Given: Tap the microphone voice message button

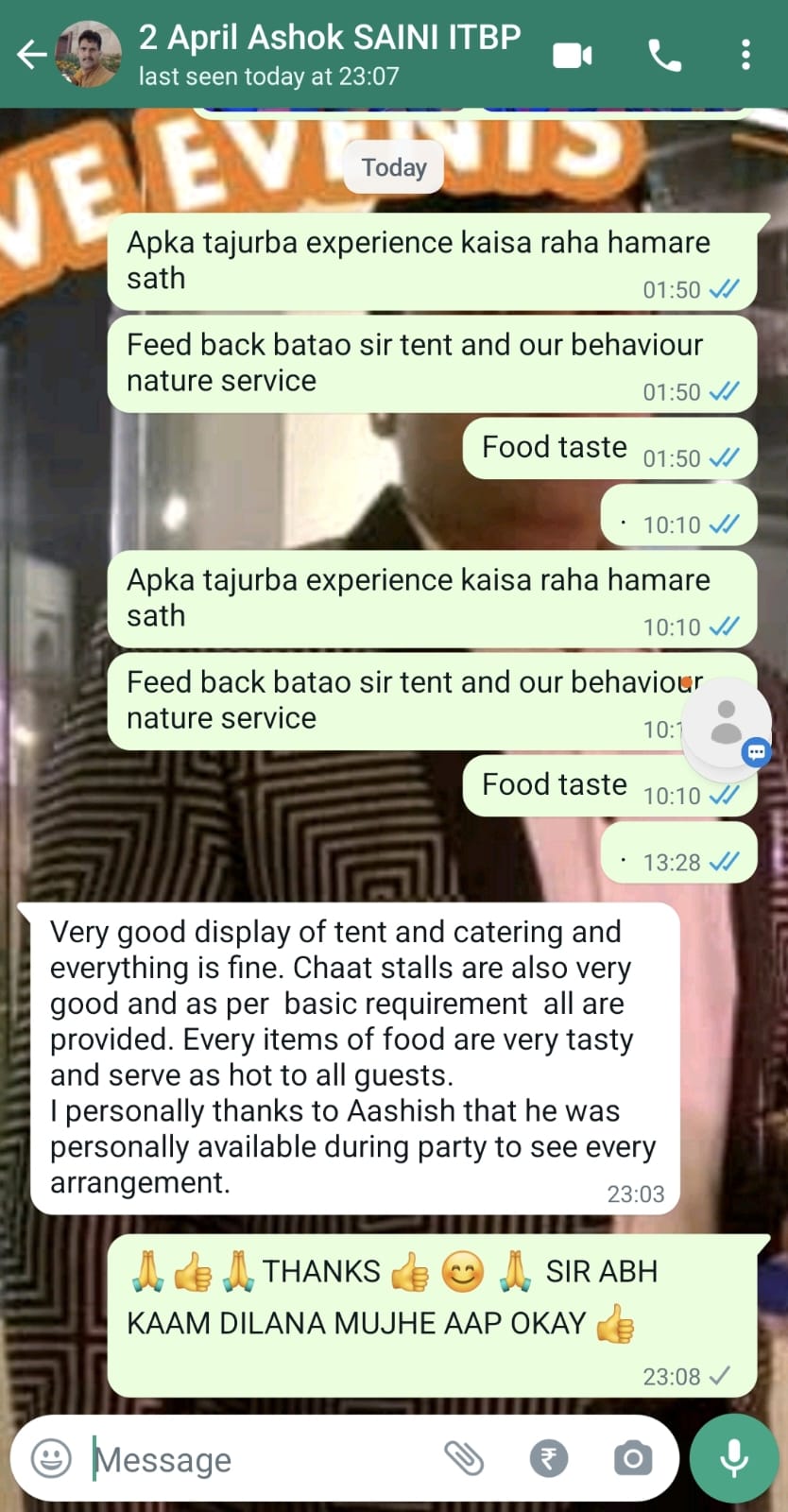Looking at the screenshot, I should click(734, 1458).
